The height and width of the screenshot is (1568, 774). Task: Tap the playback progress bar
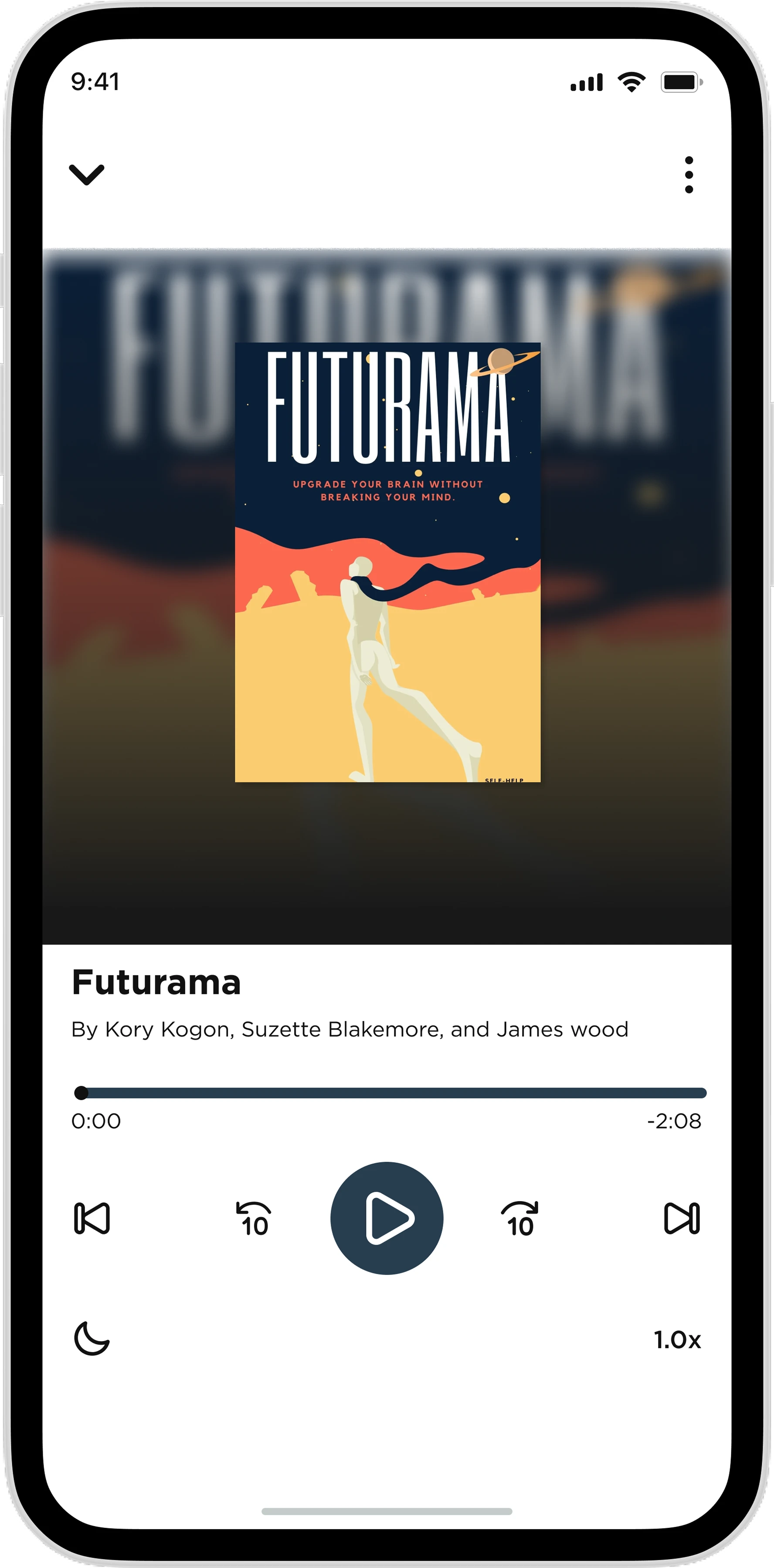point(390,1093)
